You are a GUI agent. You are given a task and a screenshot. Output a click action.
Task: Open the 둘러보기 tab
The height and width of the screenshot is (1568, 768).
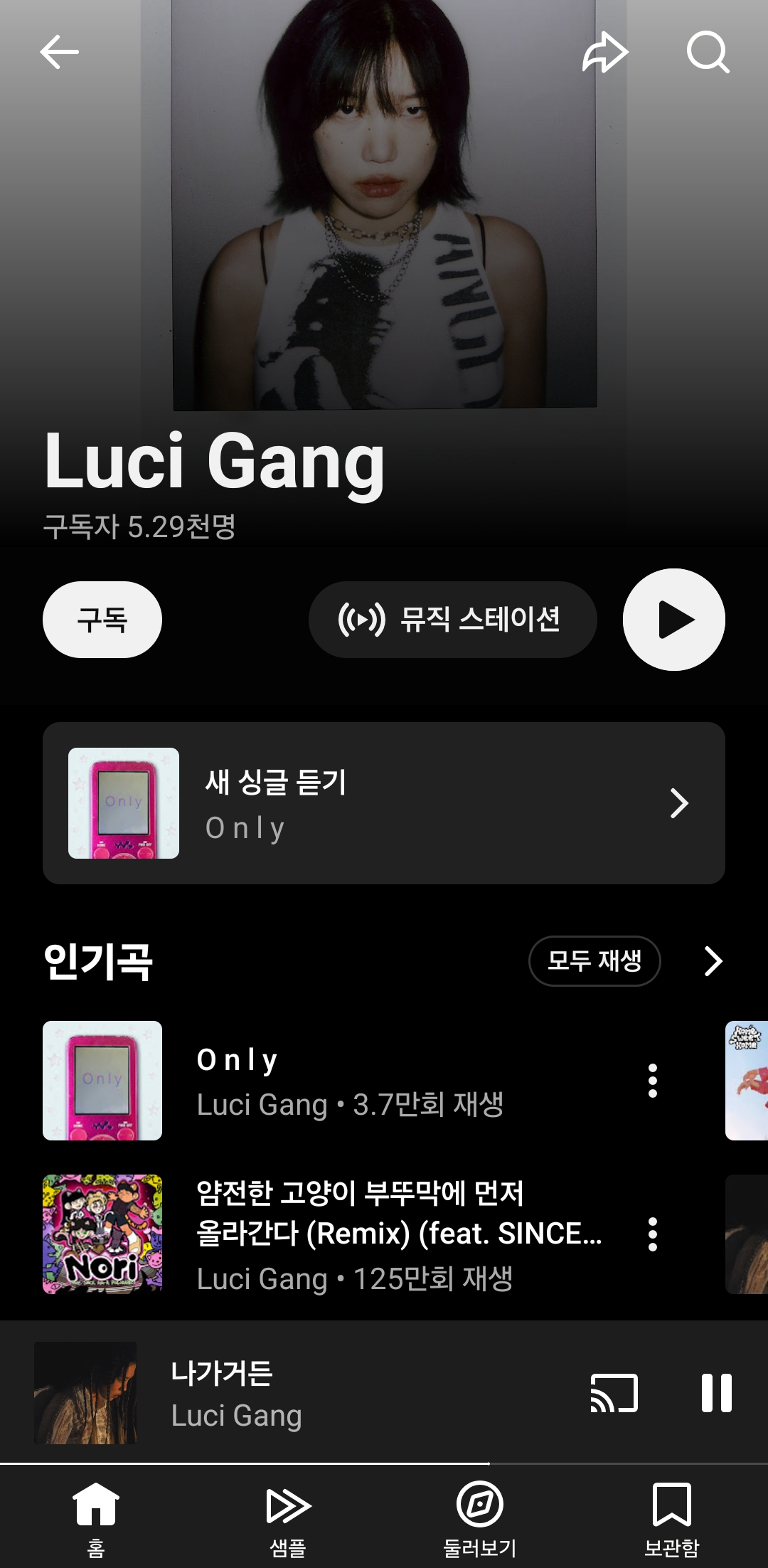coord(480,1517)
